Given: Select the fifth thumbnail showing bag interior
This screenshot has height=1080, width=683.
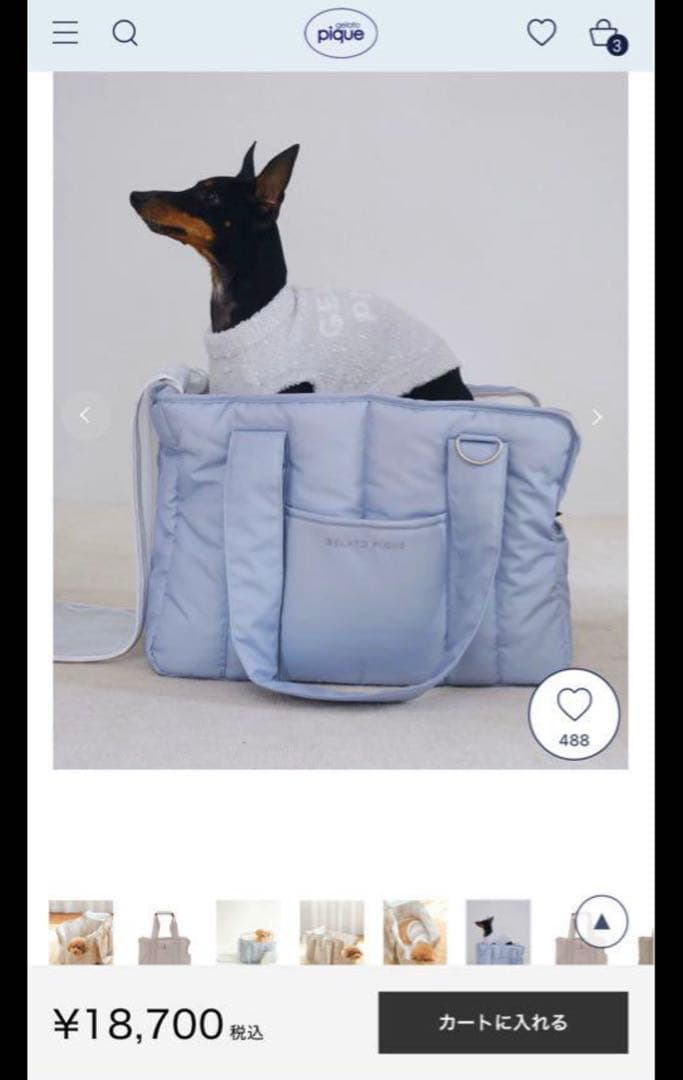Looking at the screenshot, I should tap(414, 932).
